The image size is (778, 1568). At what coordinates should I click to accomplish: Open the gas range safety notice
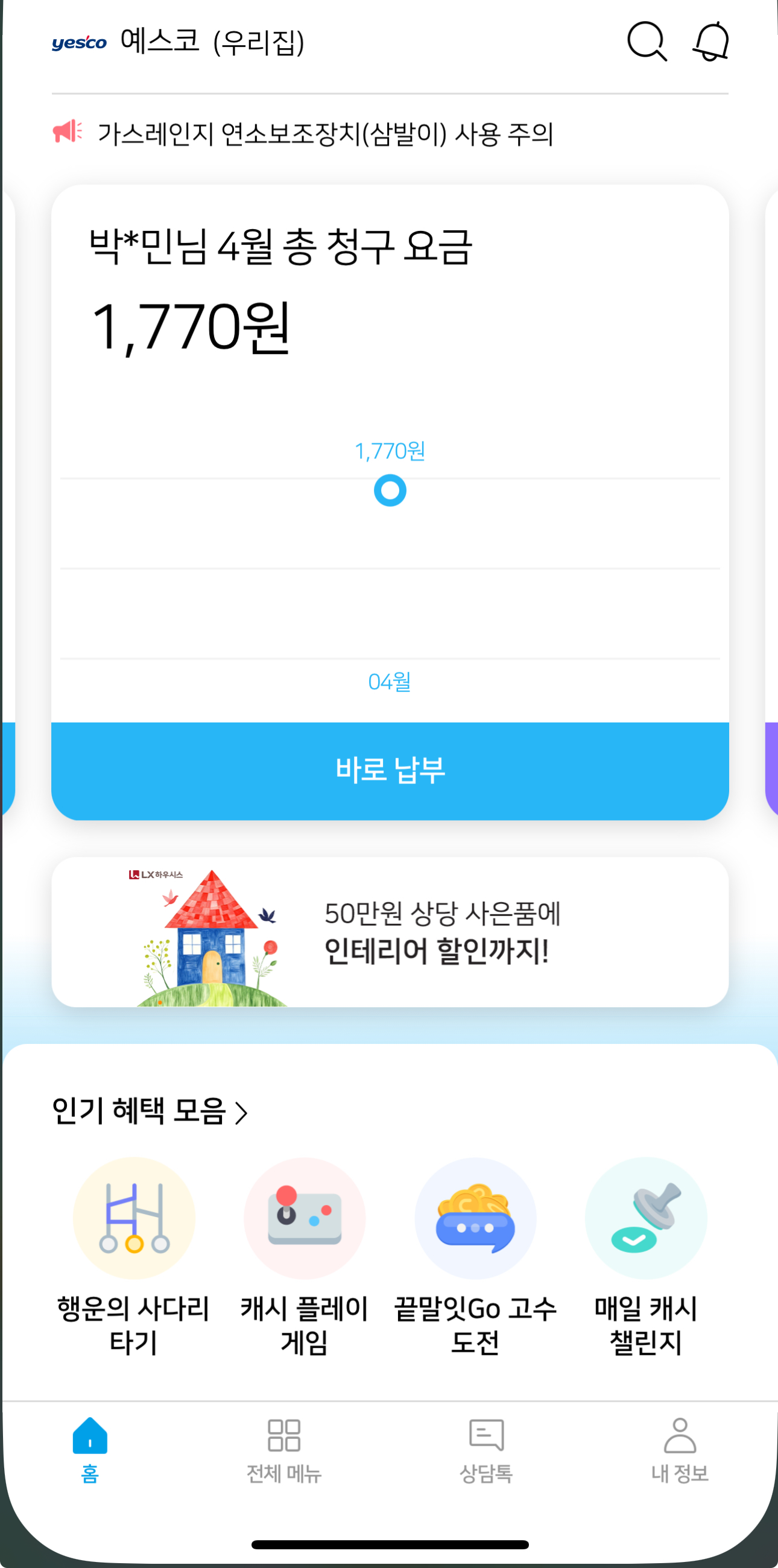click(x=325, y=134)
